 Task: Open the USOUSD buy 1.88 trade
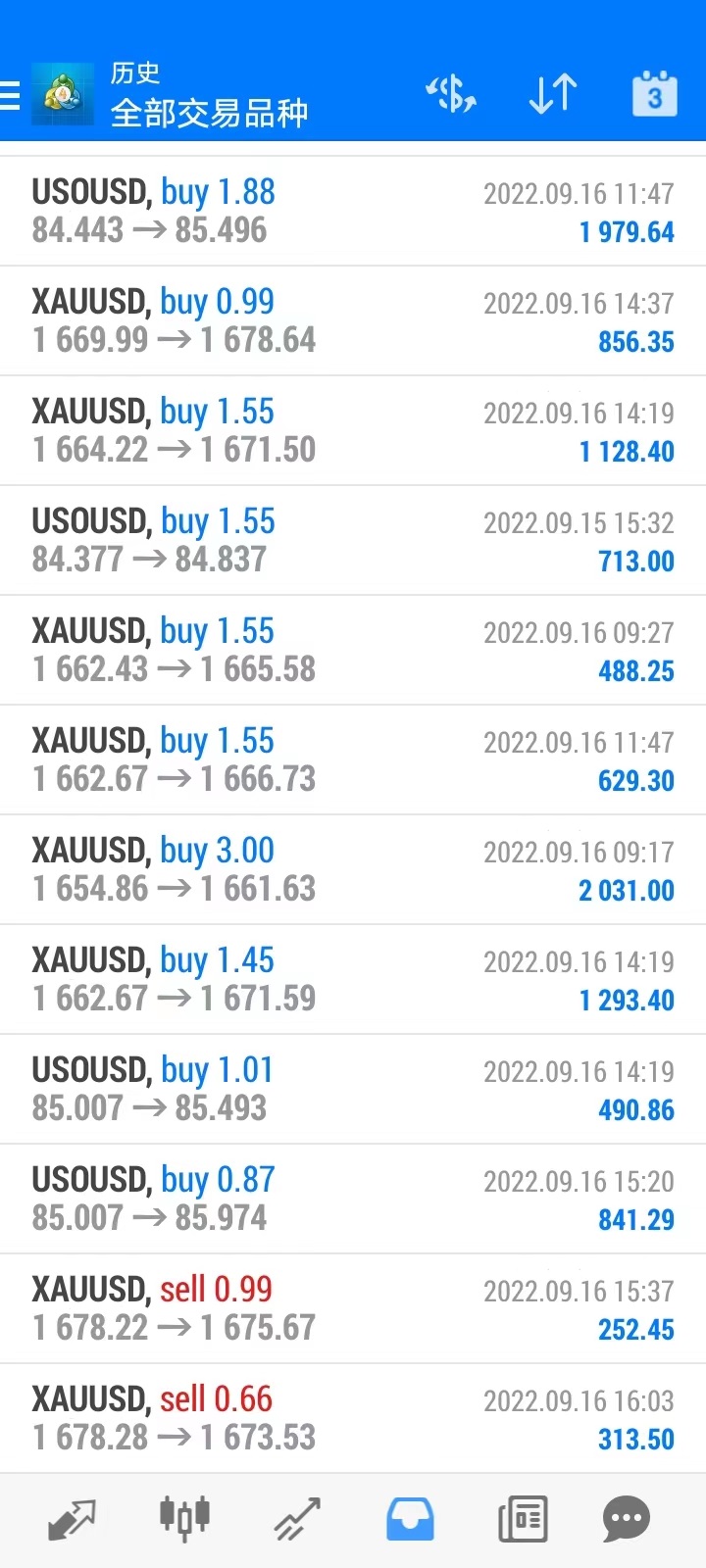(x=353, y=212)
